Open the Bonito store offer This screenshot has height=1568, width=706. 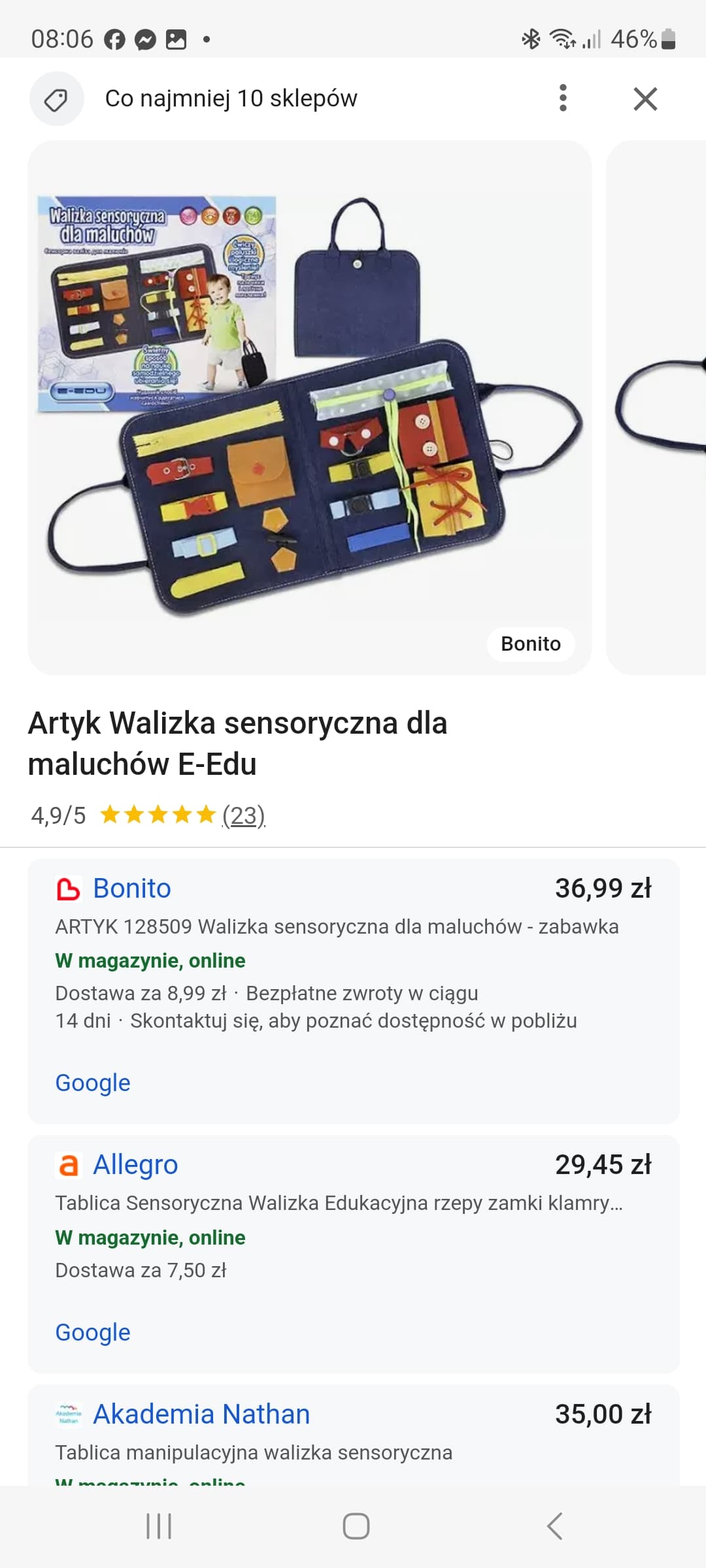pyautogui.click(x=132, y=889)
